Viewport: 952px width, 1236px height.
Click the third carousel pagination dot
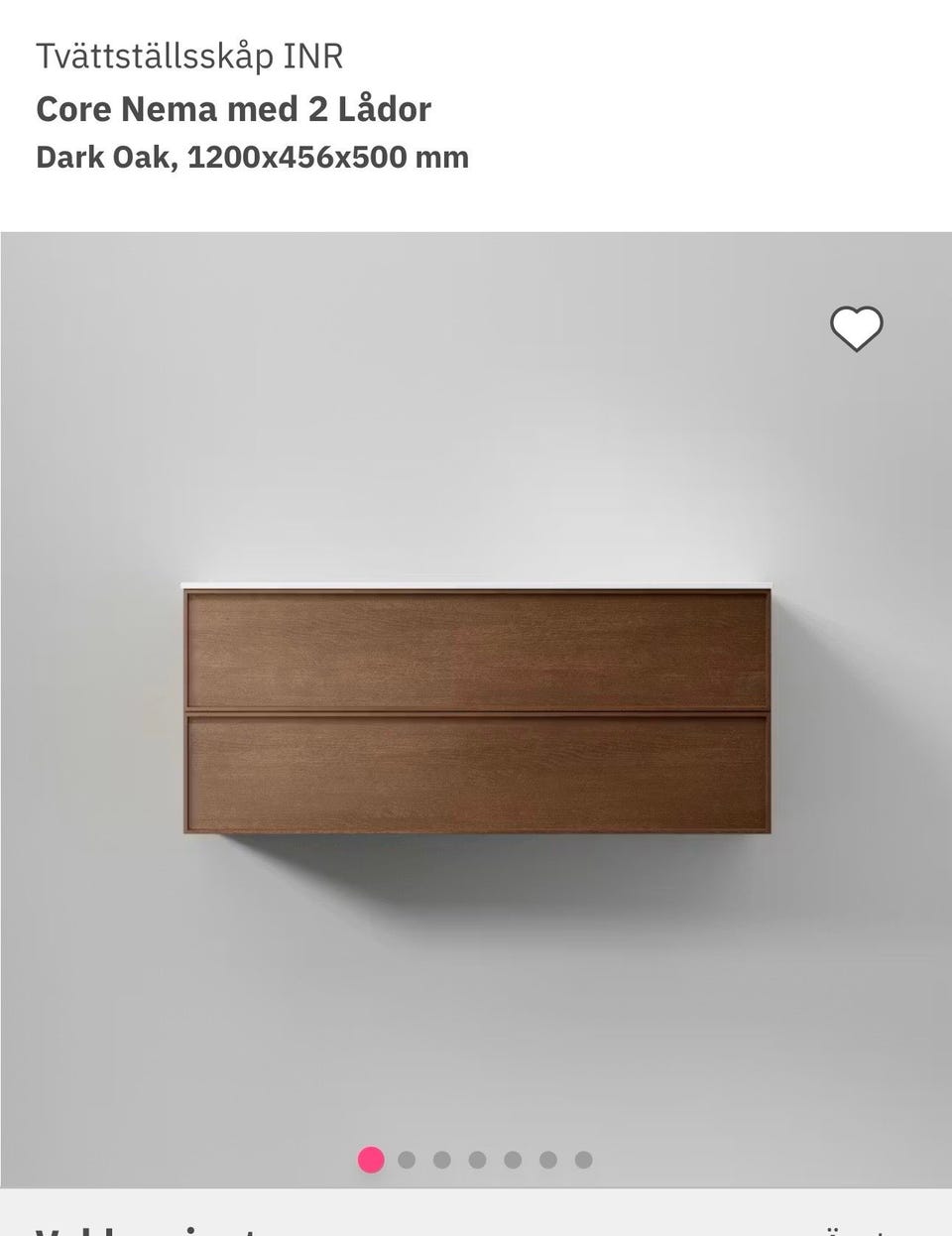442,1157
